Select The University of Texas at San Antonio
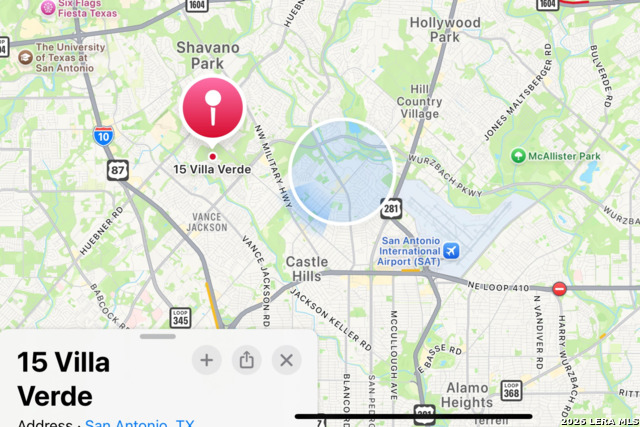Screen dimensions: 640x427 pos(23,55)
